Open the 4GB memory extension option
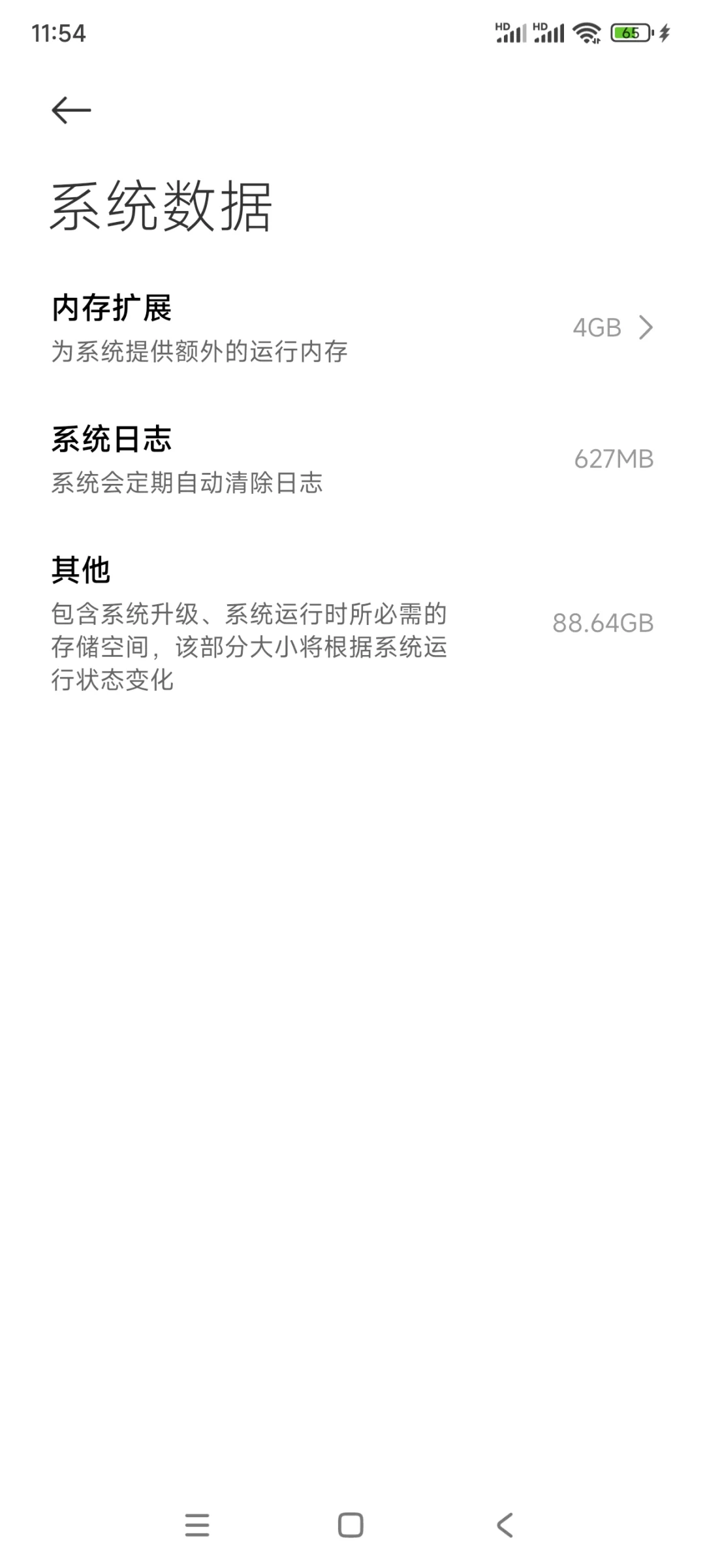Screen dimensions: 705x1568 point(596,328)
